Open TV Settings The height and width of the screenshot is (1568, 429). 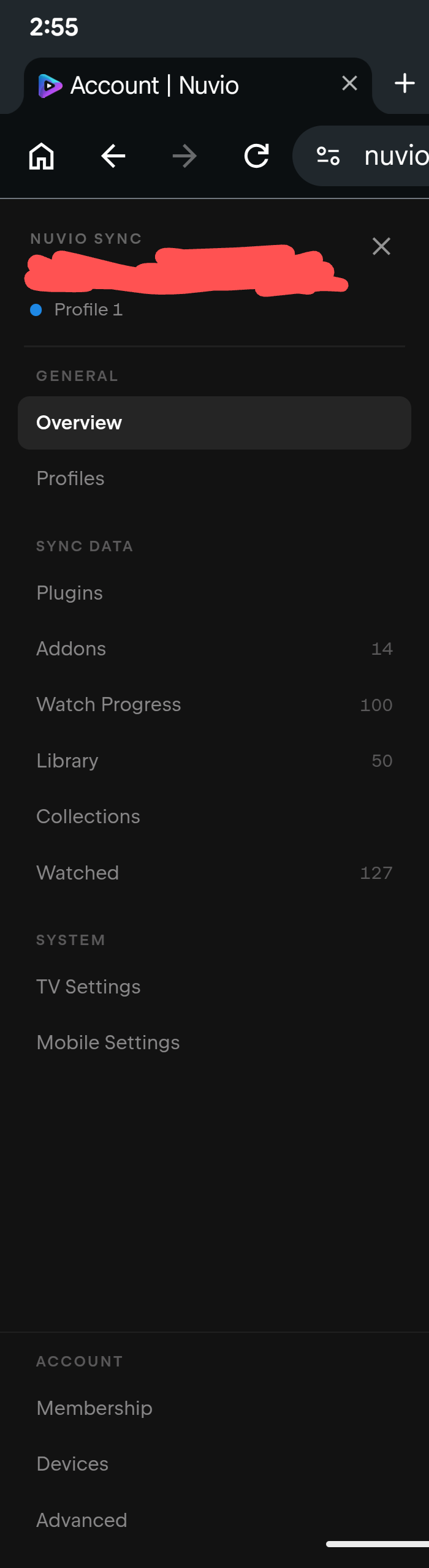(x=214, y=987)
